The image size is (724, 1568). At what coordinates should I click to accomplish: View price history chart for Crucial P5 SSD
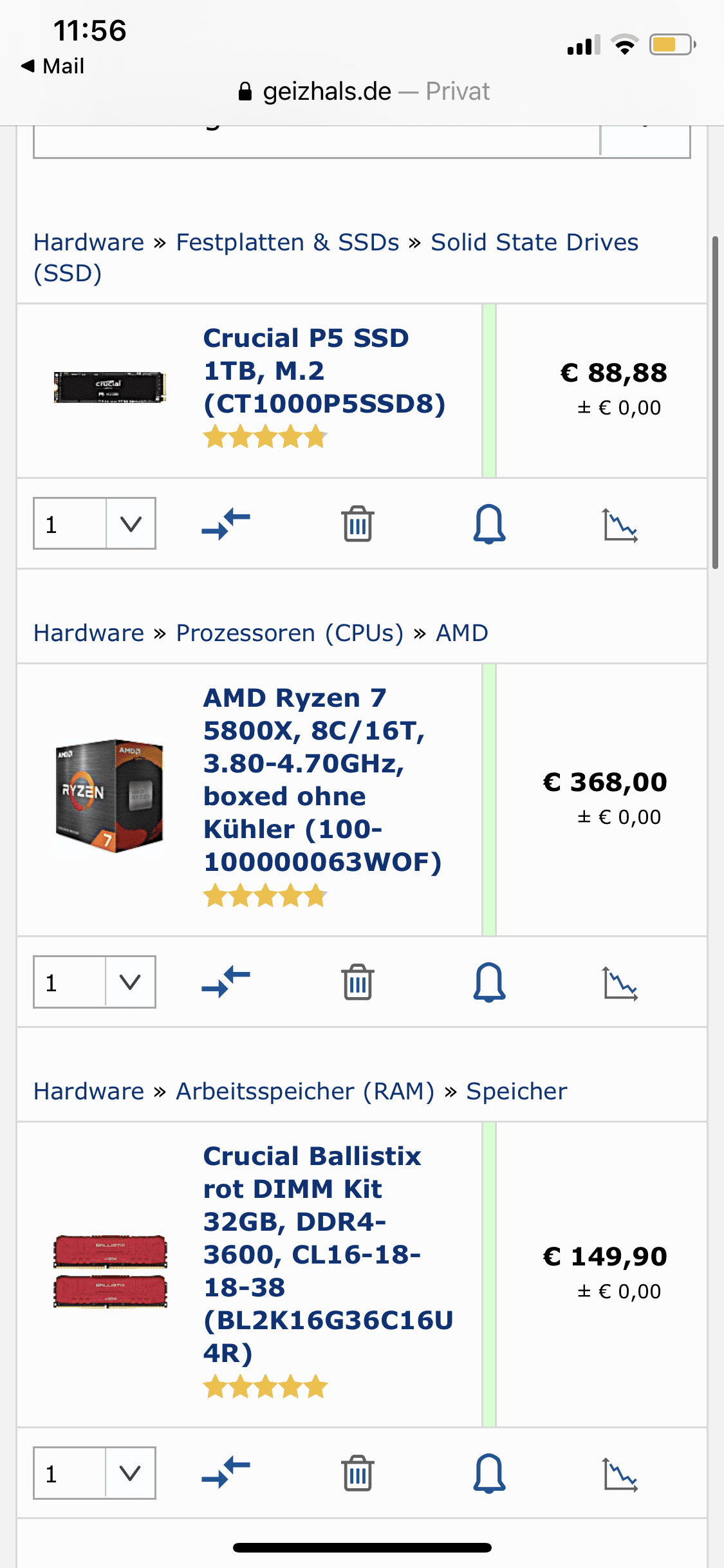coord(620,525)
